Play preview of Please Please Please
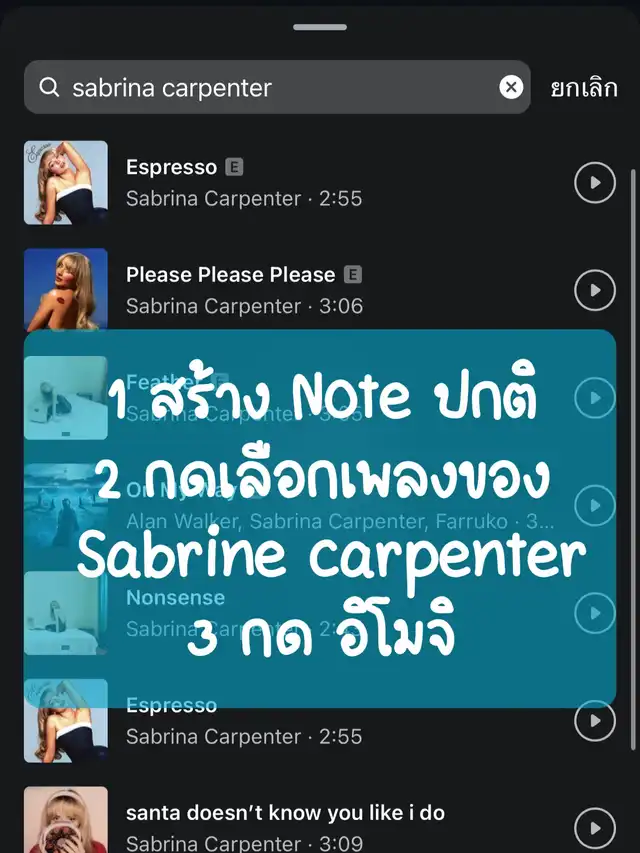The image size is (640, 853). [595, 290]
